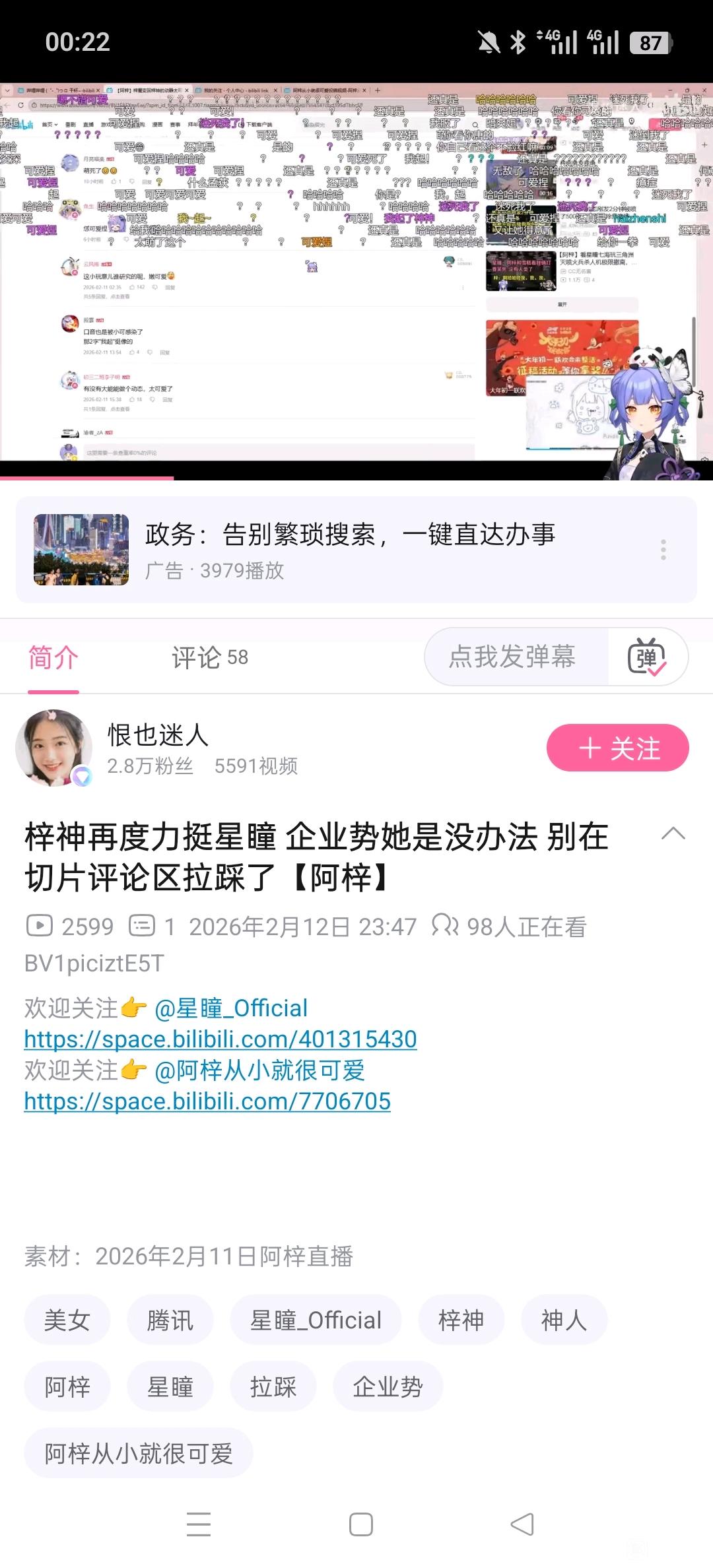Switch to the 评论 tab

(209, 657)
